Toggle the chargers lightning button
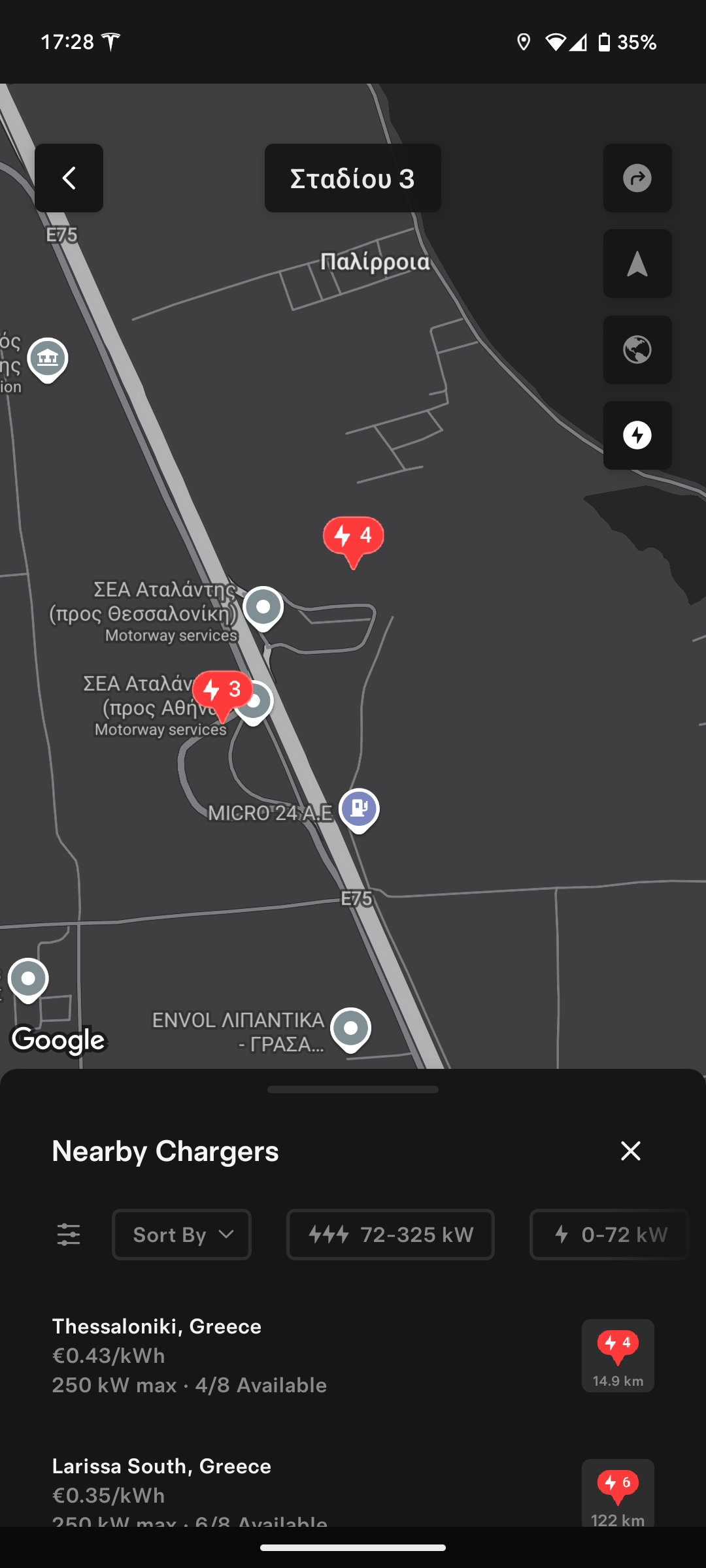This screenshot has width=706, height=1568. coord(637,435)
